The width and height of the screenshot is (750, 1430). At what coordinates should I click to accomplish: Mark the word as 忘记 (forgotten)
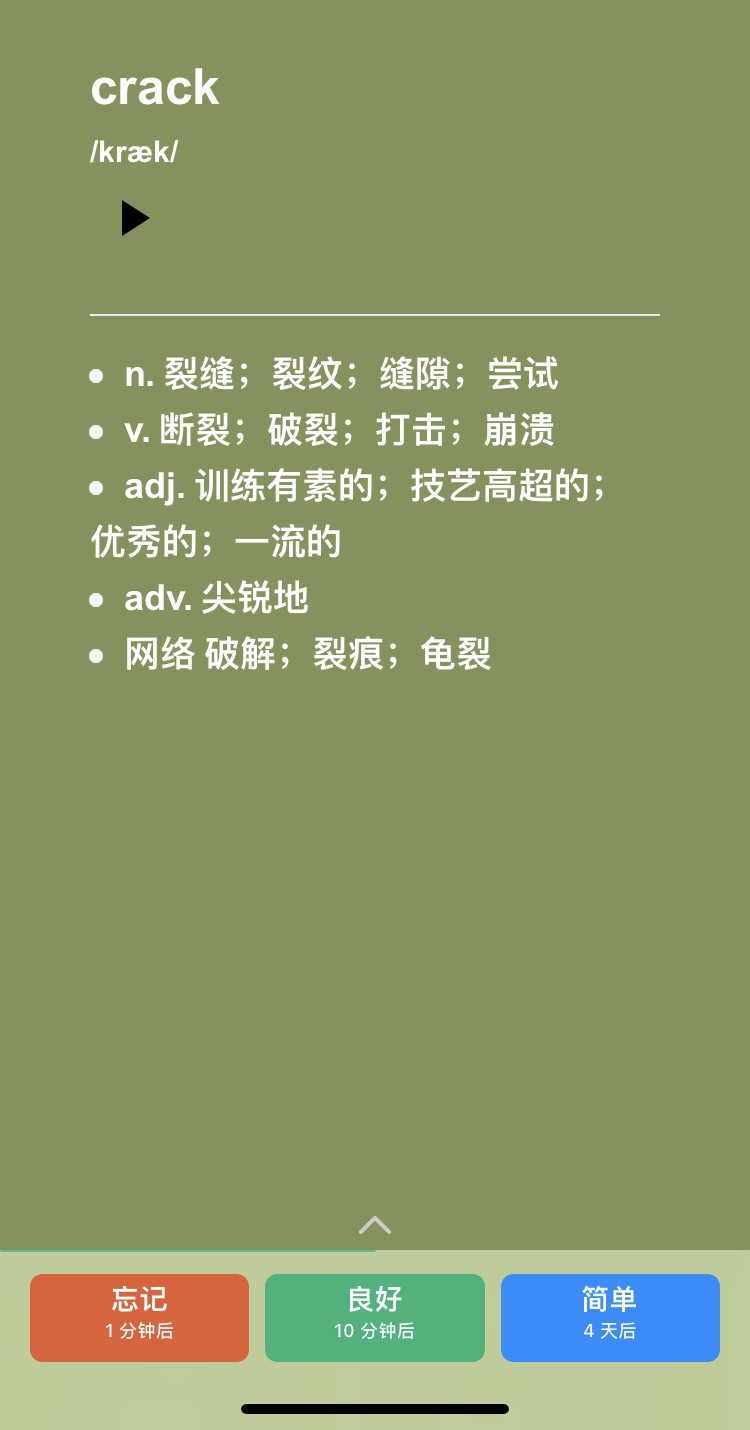coord(139,1317)
